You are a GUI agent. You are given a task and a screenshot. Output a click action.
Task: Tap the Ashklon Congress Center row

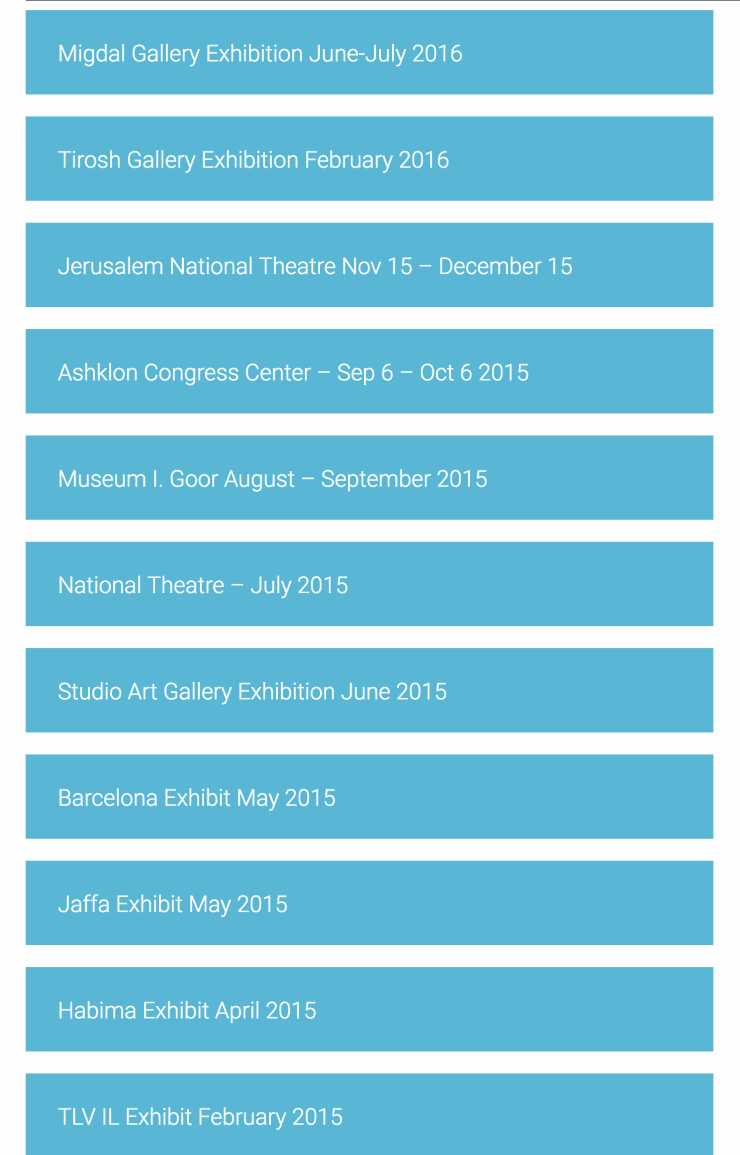[293, 372]
